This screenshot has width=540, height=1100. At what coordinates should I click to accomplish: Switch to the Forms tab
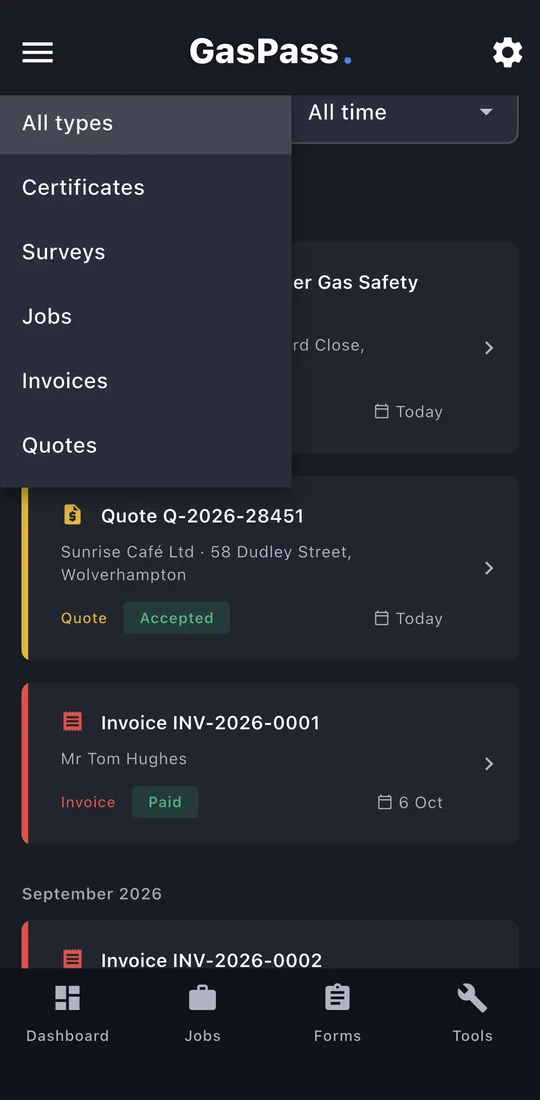[337, 1014]
